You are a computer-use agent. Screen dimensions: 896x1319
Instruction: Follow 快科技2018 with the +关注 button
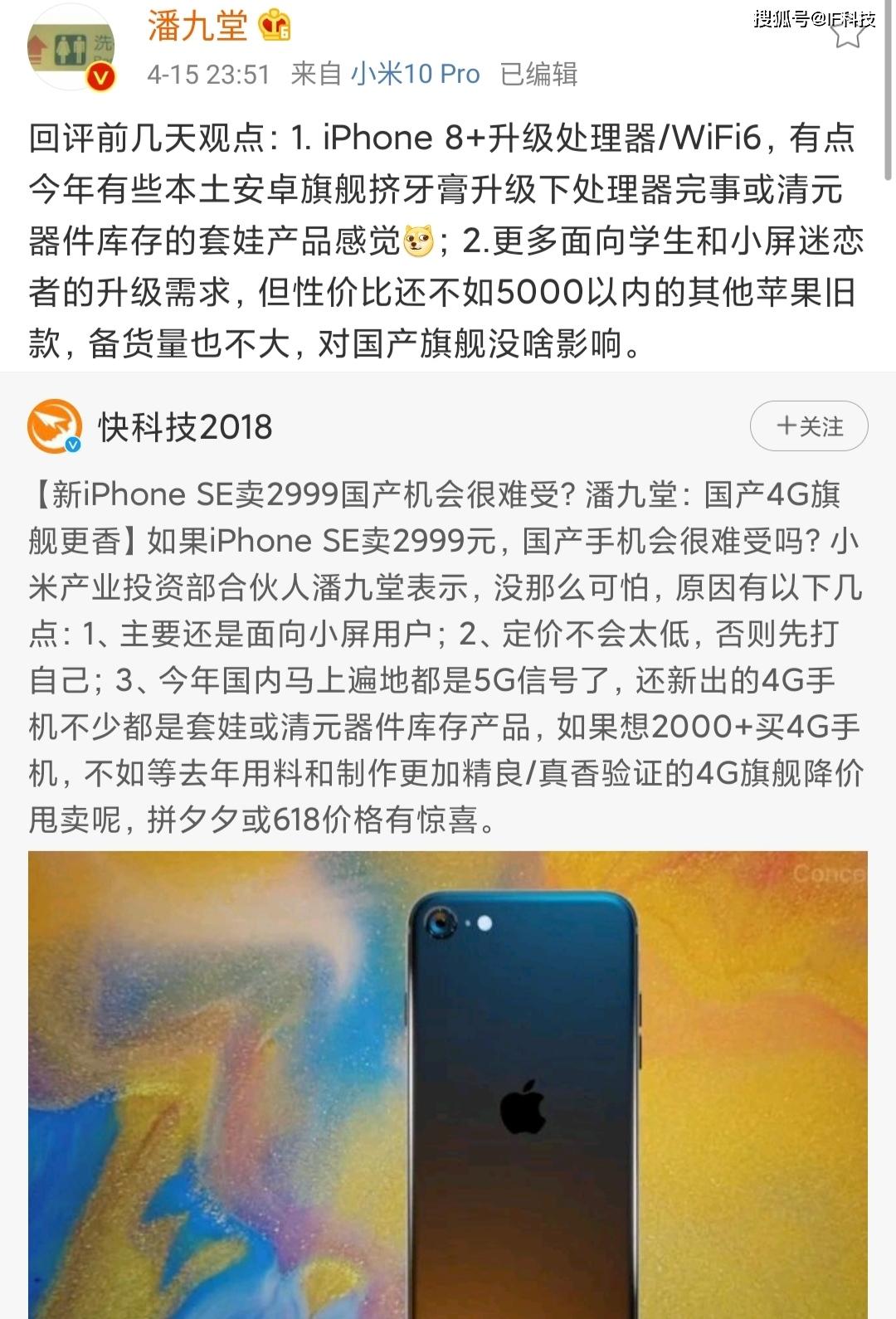pyautogui.click(x=809, y=426)
